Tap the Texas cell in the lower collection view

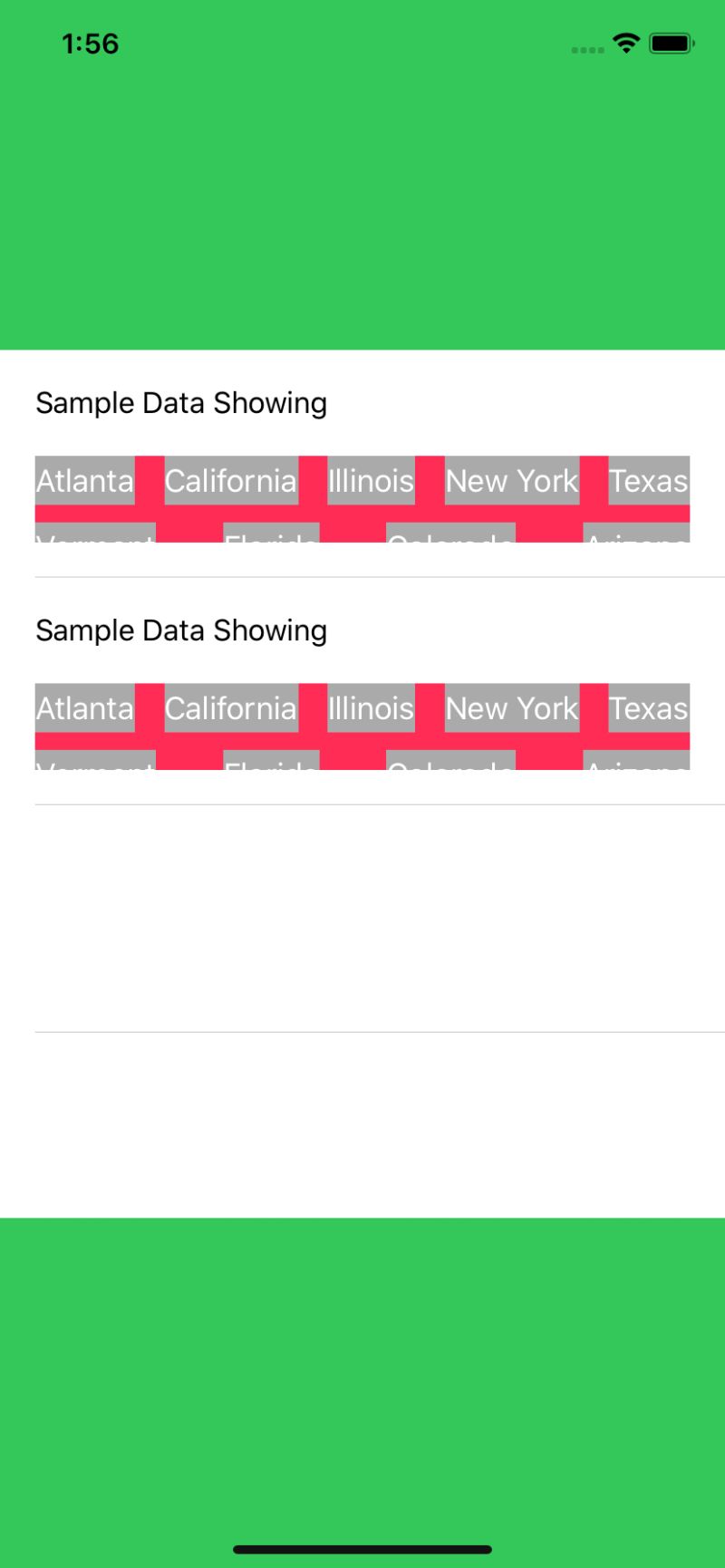tap(649, 708)
